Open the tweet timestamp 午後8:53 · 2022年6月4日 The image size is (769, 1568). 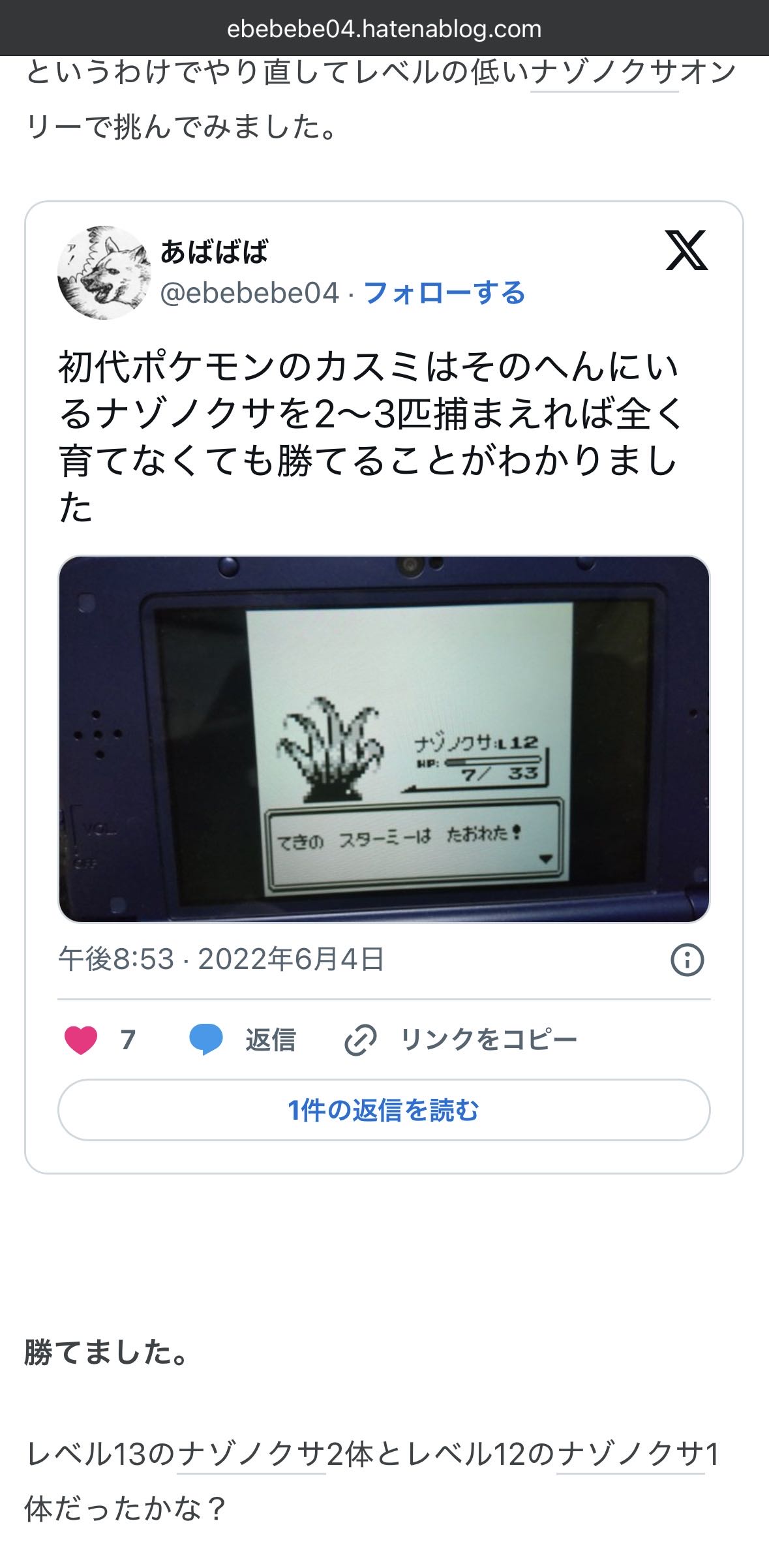click(221, 959)
